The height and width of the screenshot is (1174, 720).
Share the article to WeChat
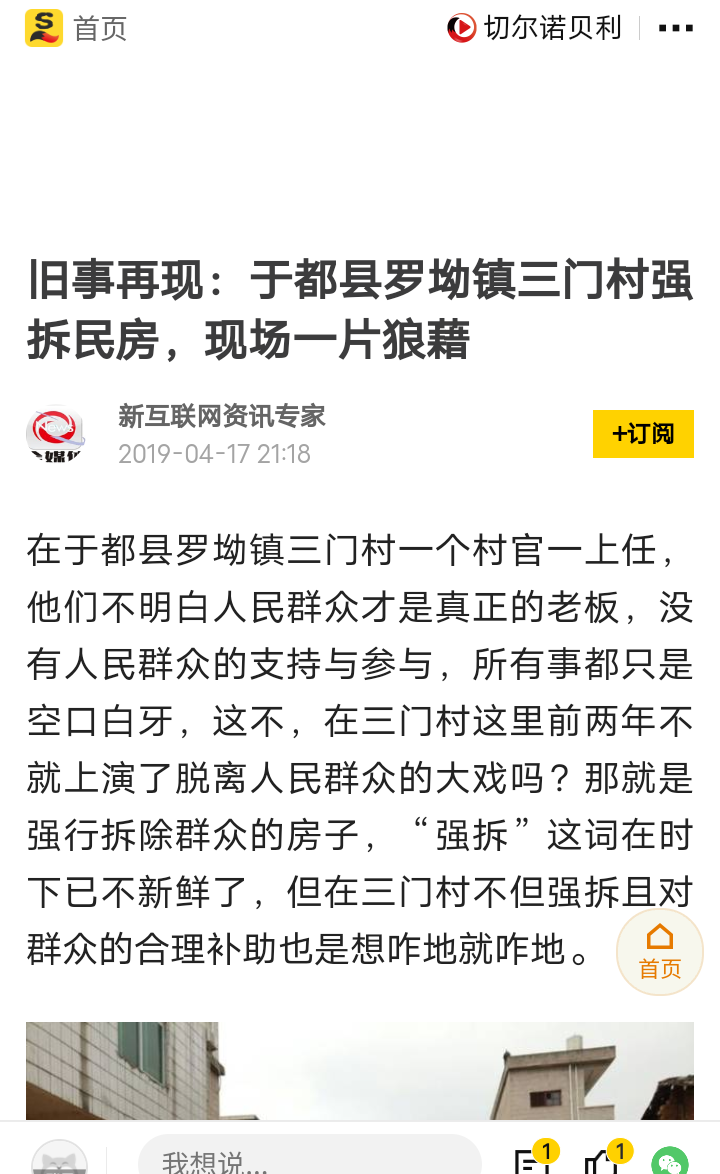point(669,1162)
